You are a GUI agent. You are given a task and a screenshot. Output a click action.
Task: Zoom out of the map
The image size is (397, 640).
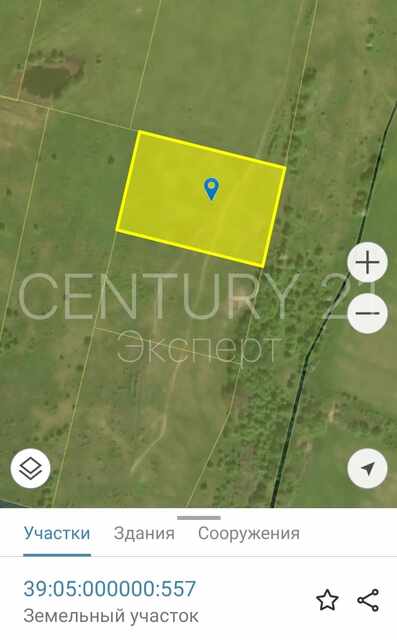coord(368,313)
